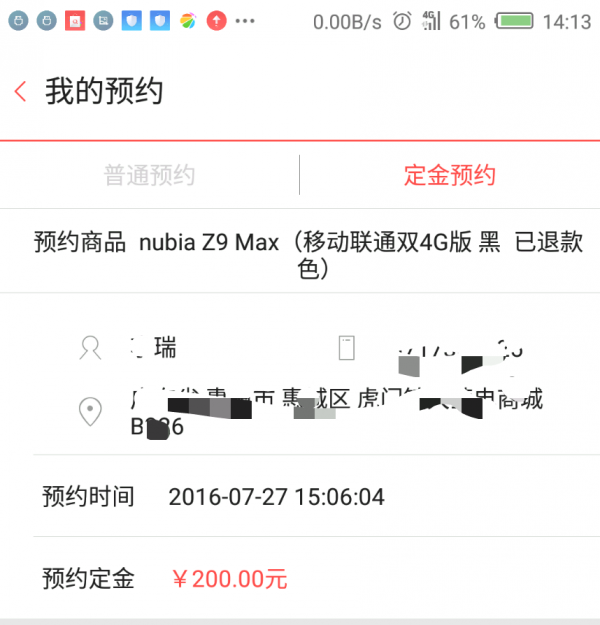
Task: Switch to the 普通预约 tab
Action: point(149,176)
